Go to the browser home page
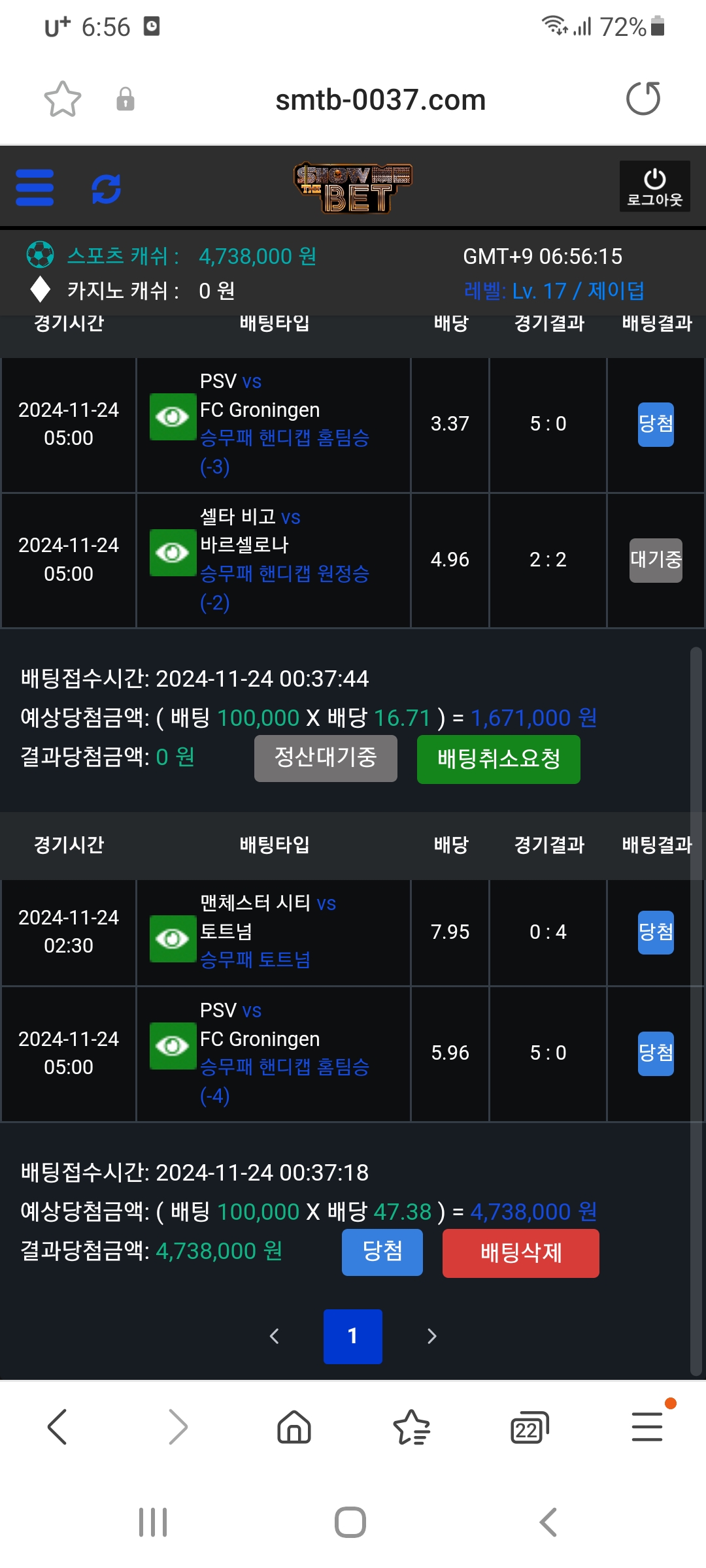Image resolution: width=706 pixels, height=1568 pixels. point(294,1427)
